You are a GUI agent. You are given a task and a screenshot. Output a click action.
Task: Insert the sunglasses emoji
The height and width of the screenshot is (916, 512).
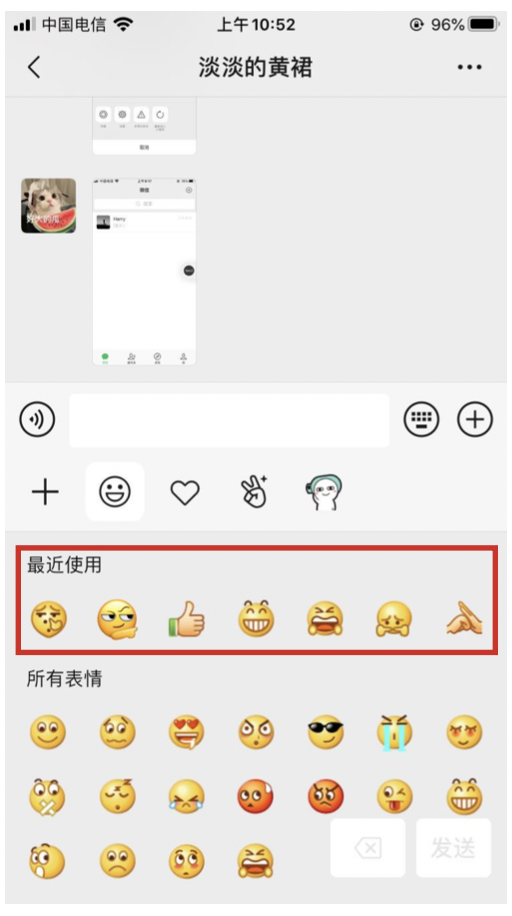click(x=326, y=731)
